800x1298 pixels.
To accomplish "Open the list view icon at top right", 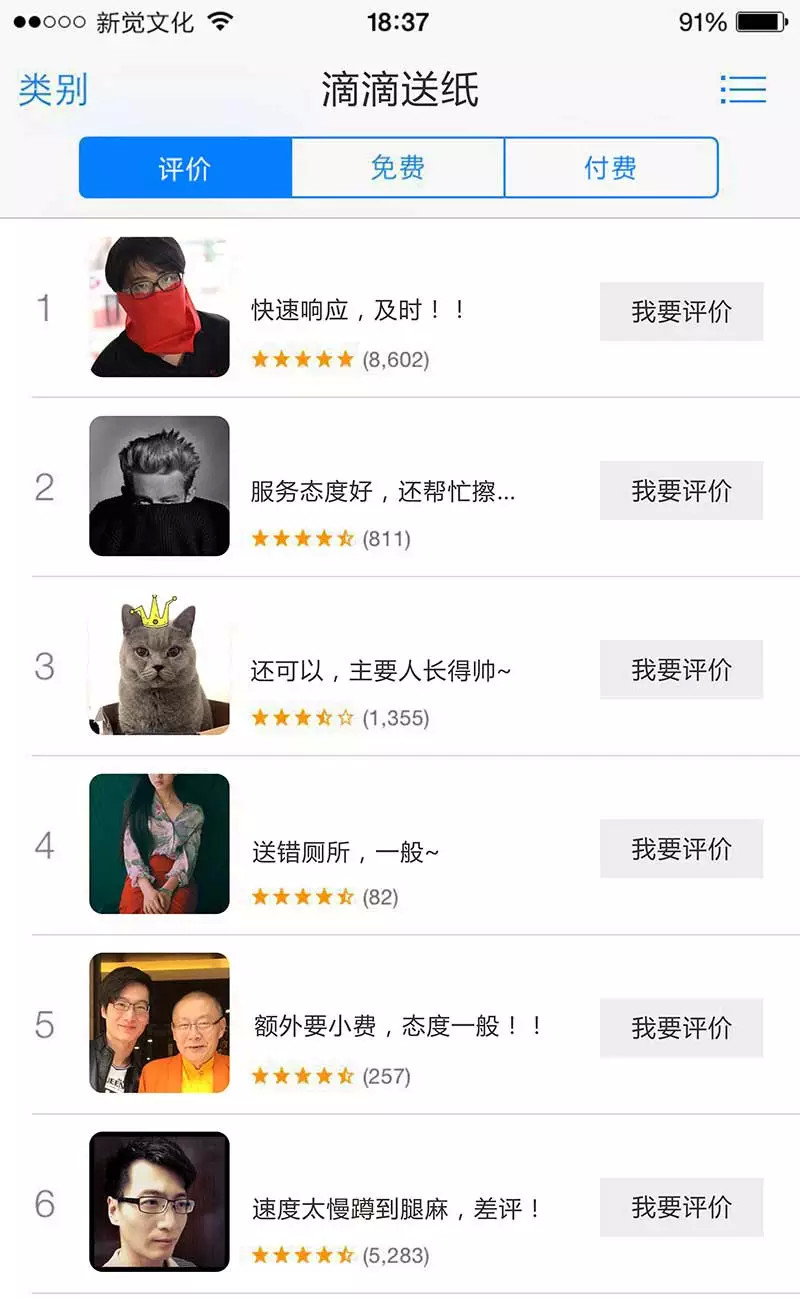I will (x=744, y=90).
